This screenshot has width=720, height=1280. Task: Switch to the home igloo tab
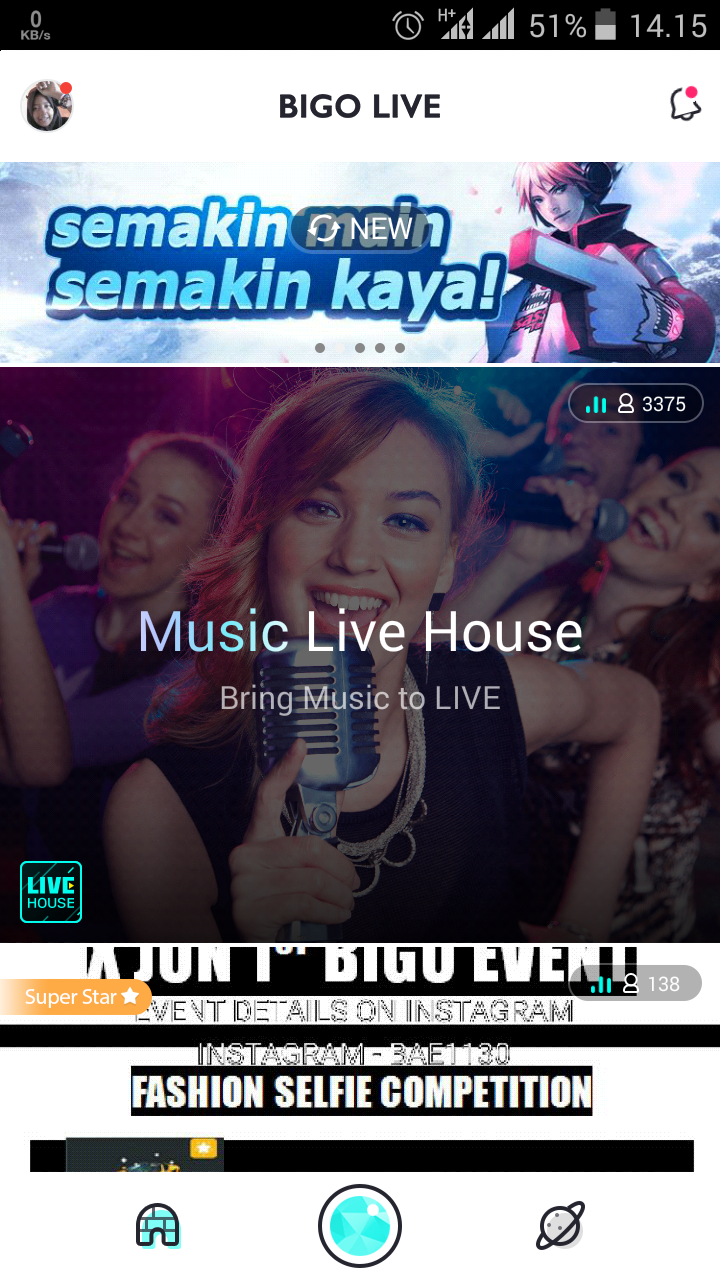(159, 1226)
